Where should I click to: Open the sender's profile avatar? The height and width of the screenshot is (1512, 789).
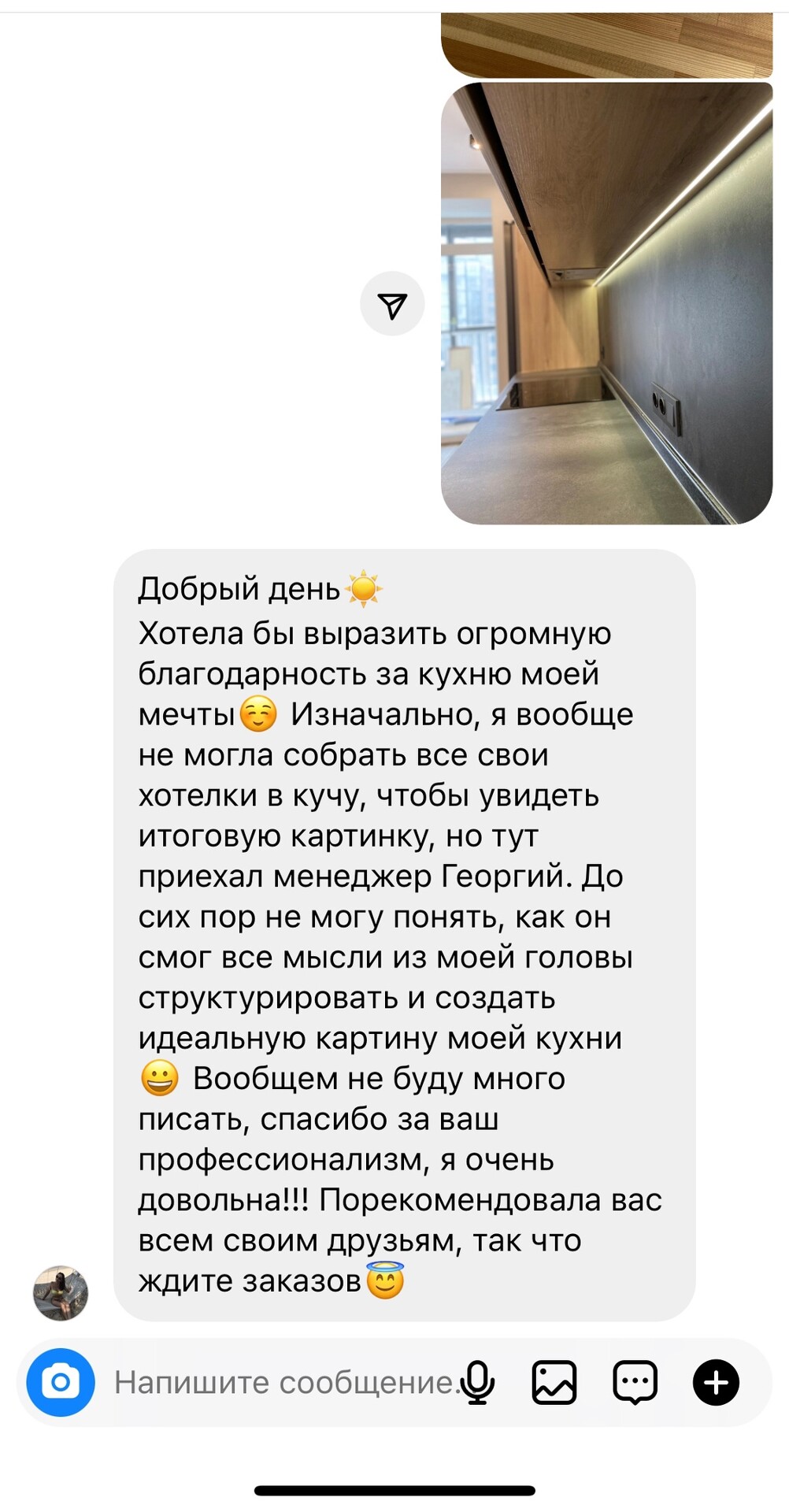(61, 1293)
